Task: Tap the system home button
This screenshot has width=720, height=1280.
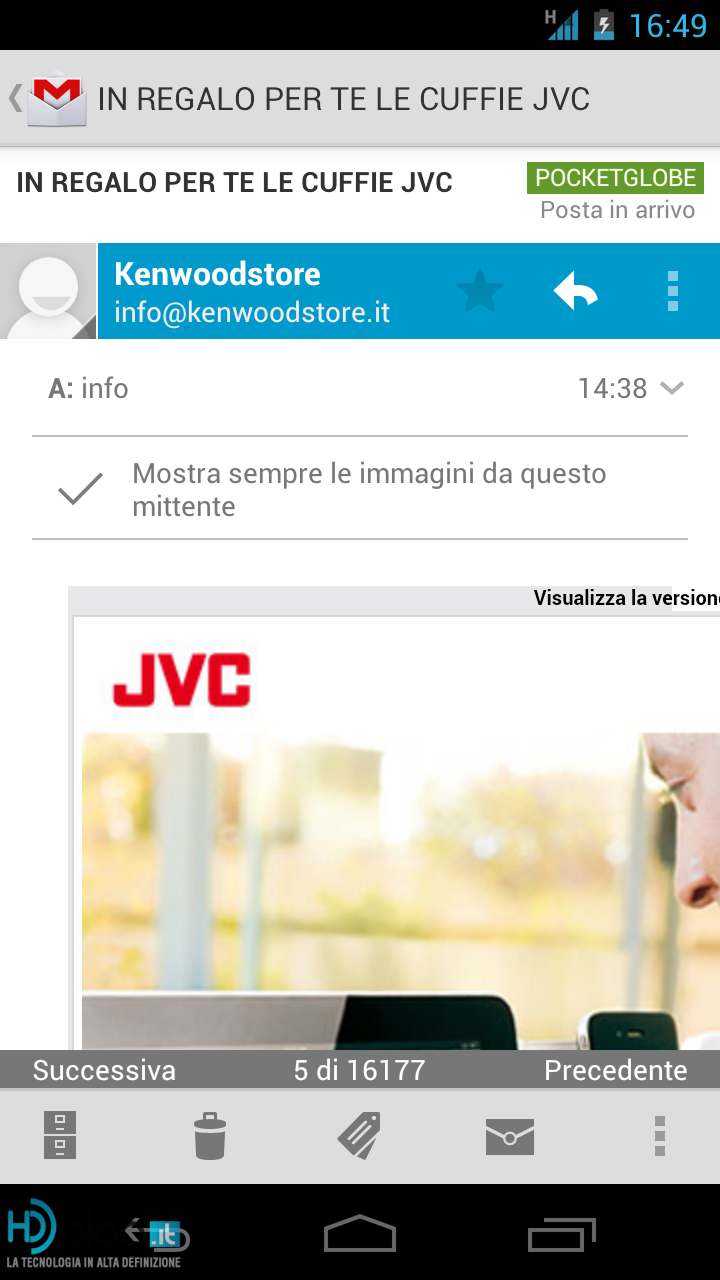Action: pyautogui.click(x=360, y=1233)
